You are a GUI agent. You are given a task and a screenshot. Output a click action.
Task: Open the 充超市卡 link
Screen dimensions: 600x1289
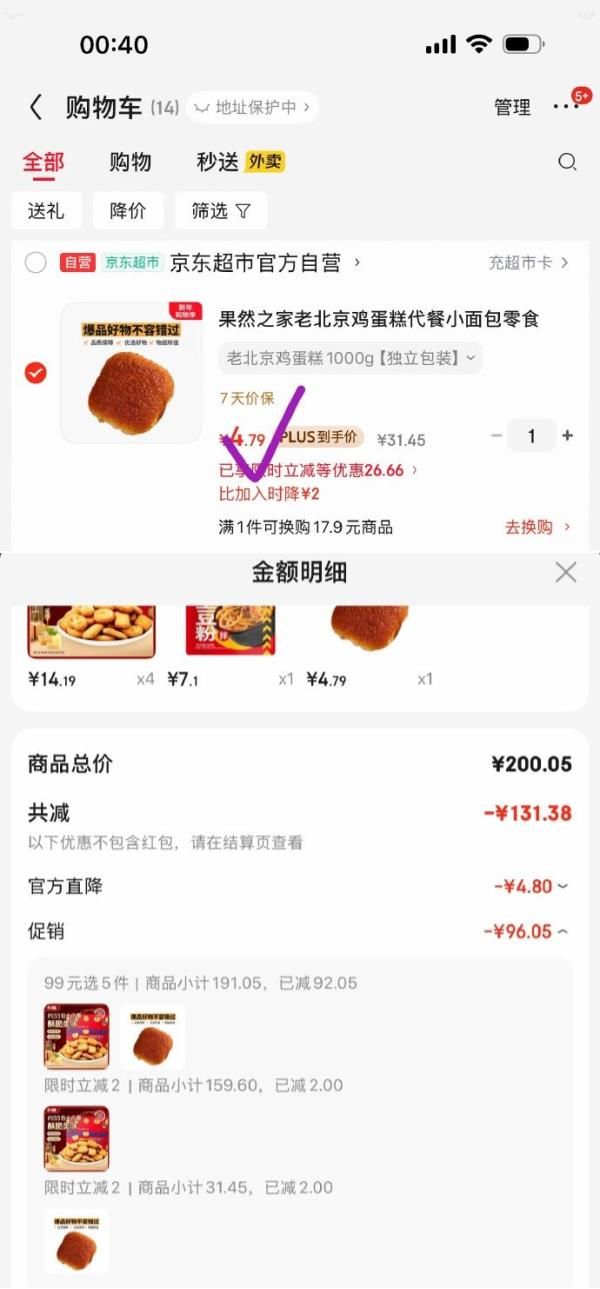(x=528, y=263)
